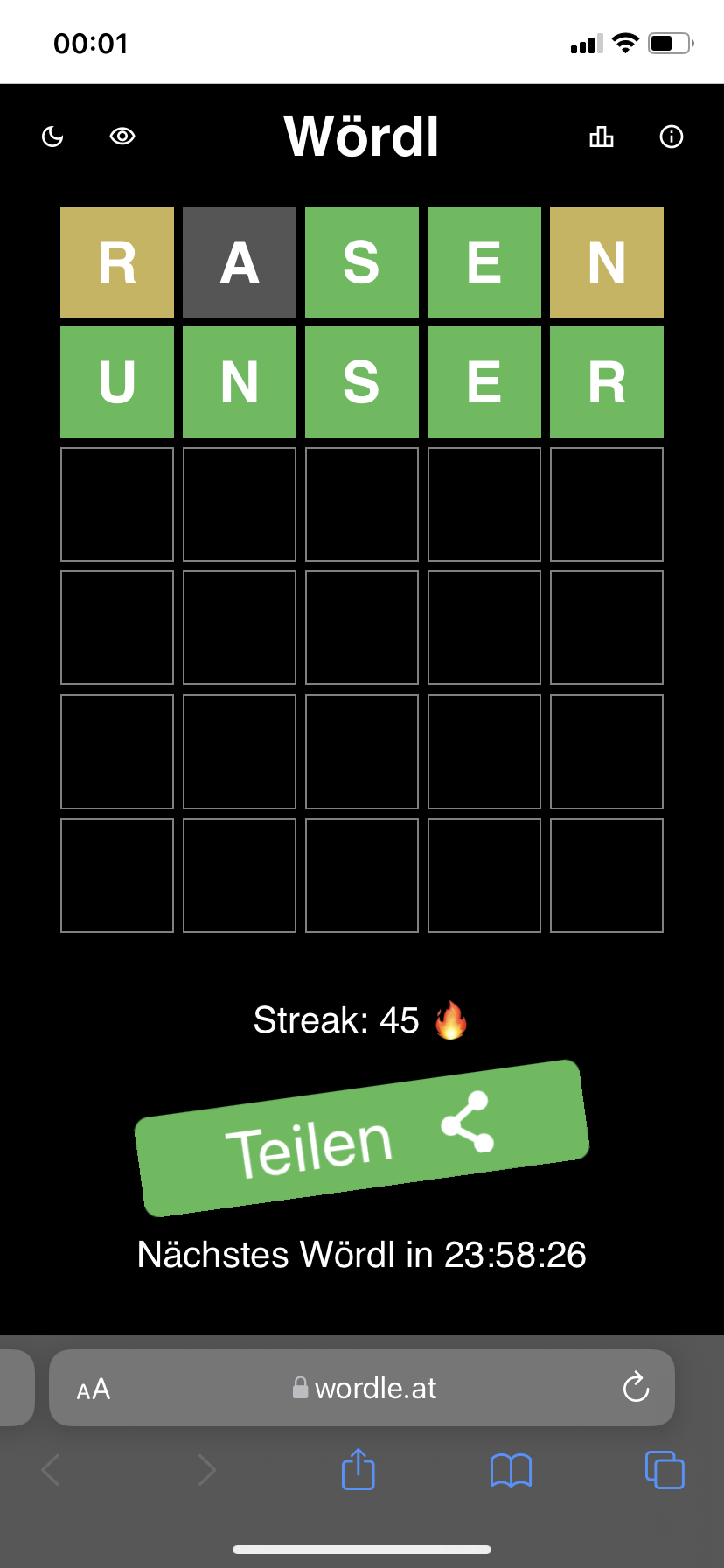Reload the page in Safari
The width and height of the screenshot is (724, 1568).
(x=636, y=1387)
